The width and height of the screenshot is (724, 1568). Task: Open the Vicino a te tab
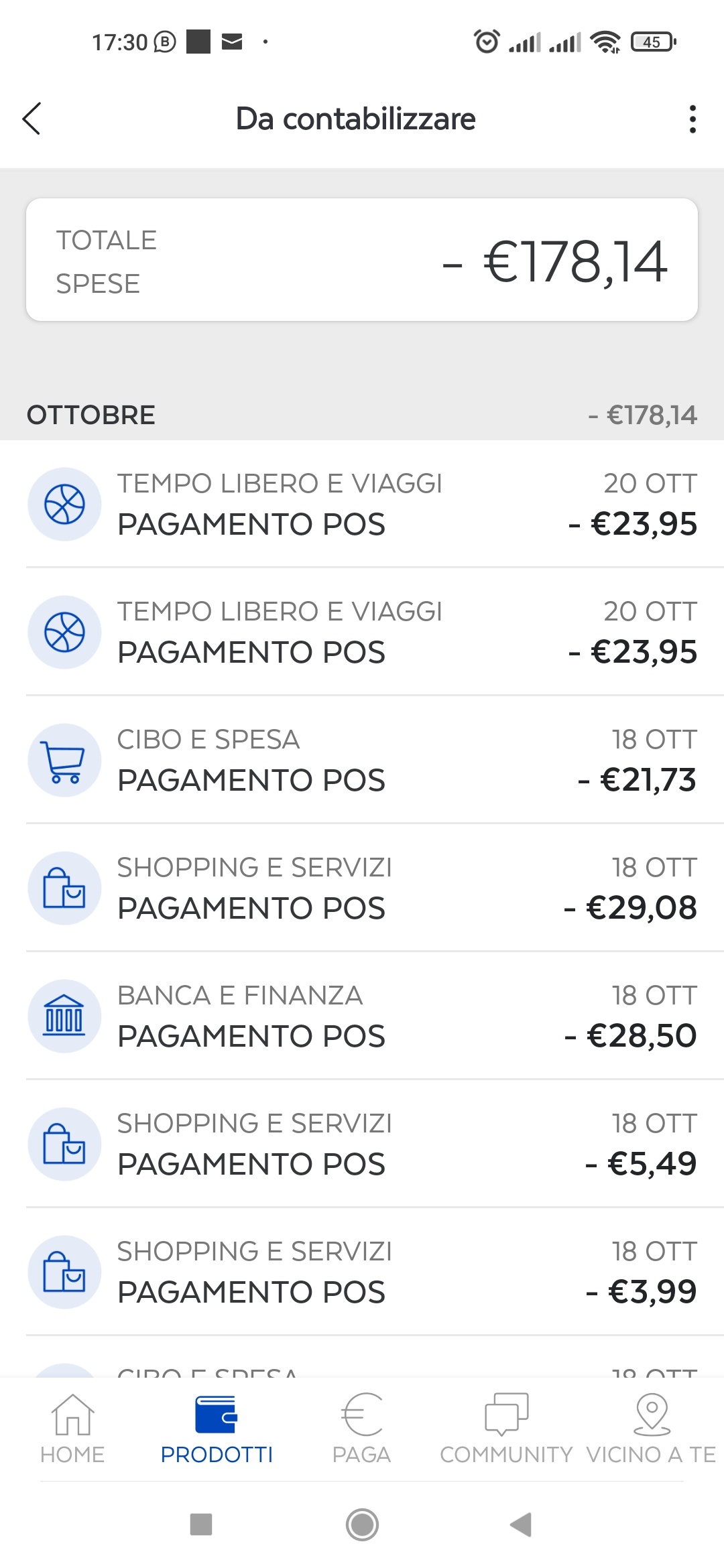(x=651, y=1429)
